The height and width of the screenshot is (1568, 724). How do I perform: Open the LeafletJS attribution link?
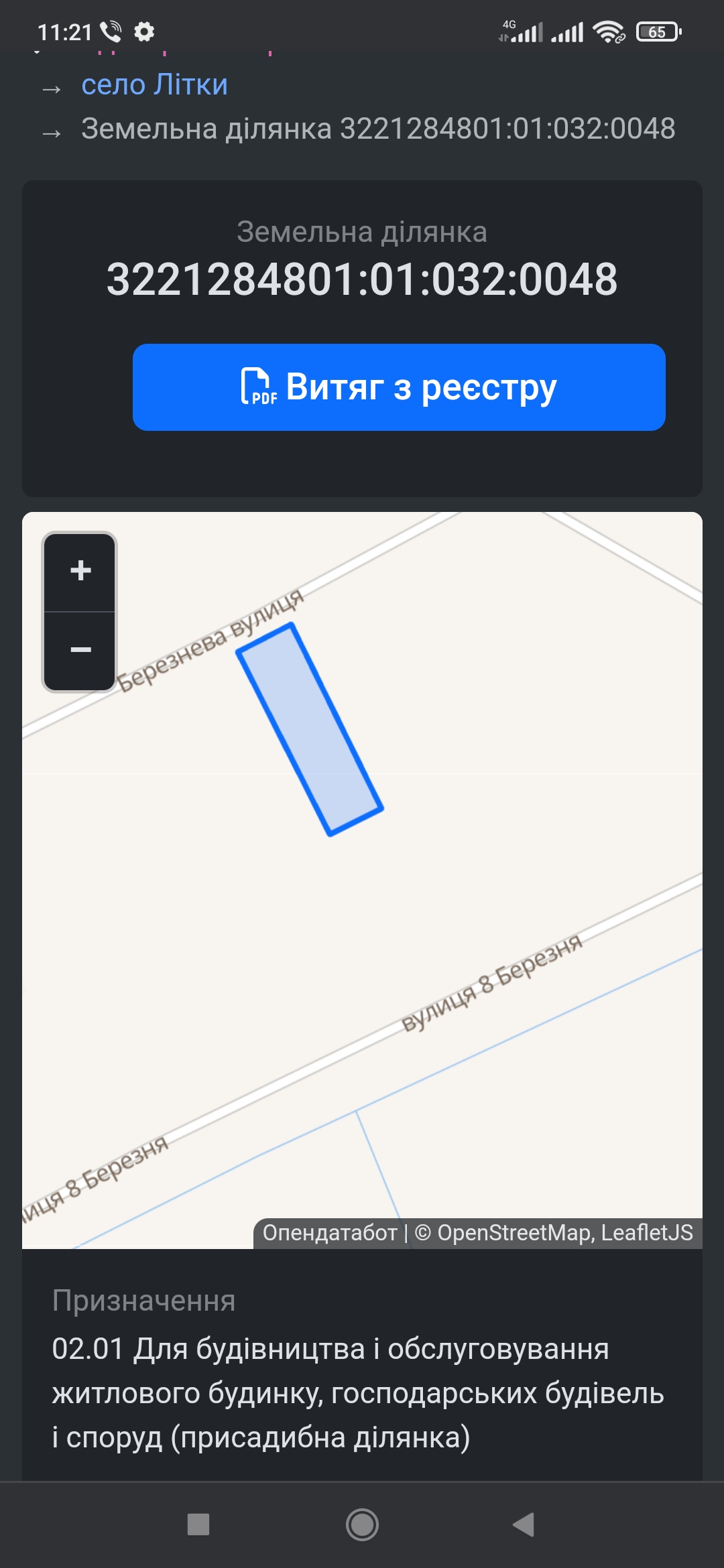[647, 1233]
